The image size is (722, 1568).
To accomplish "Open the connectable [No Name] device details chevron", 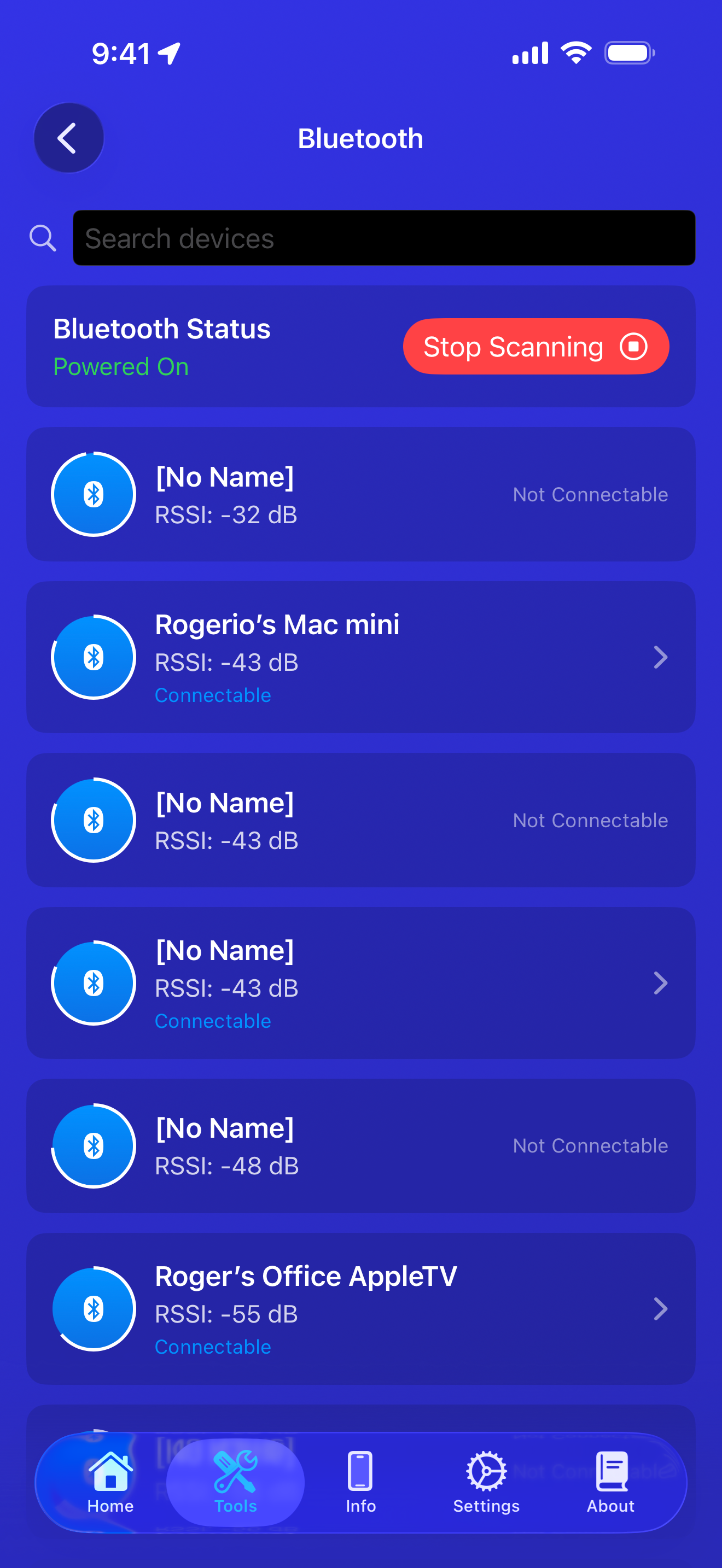I will pos(661,983).
